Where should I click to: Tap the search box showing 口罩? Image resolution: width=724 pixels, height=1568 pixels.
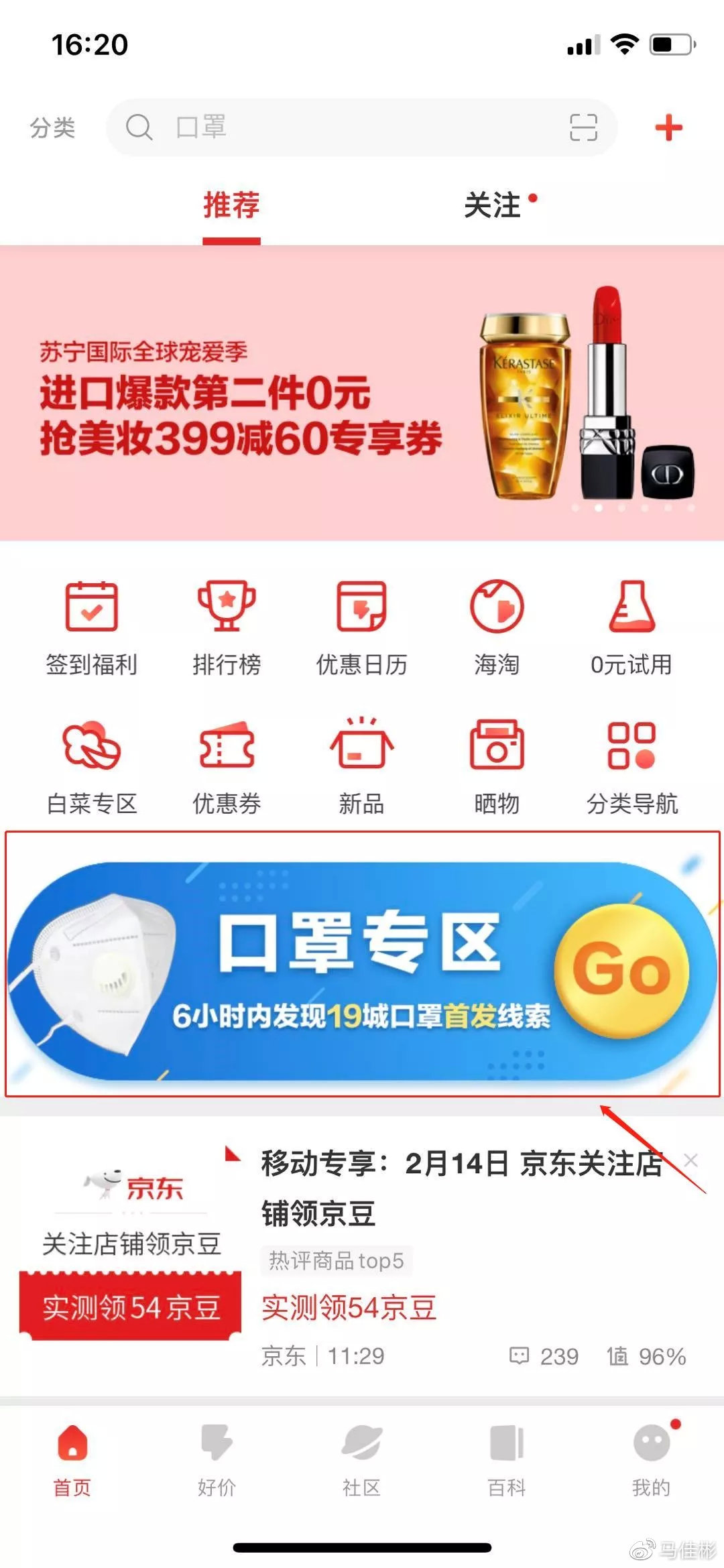[361, 127]
